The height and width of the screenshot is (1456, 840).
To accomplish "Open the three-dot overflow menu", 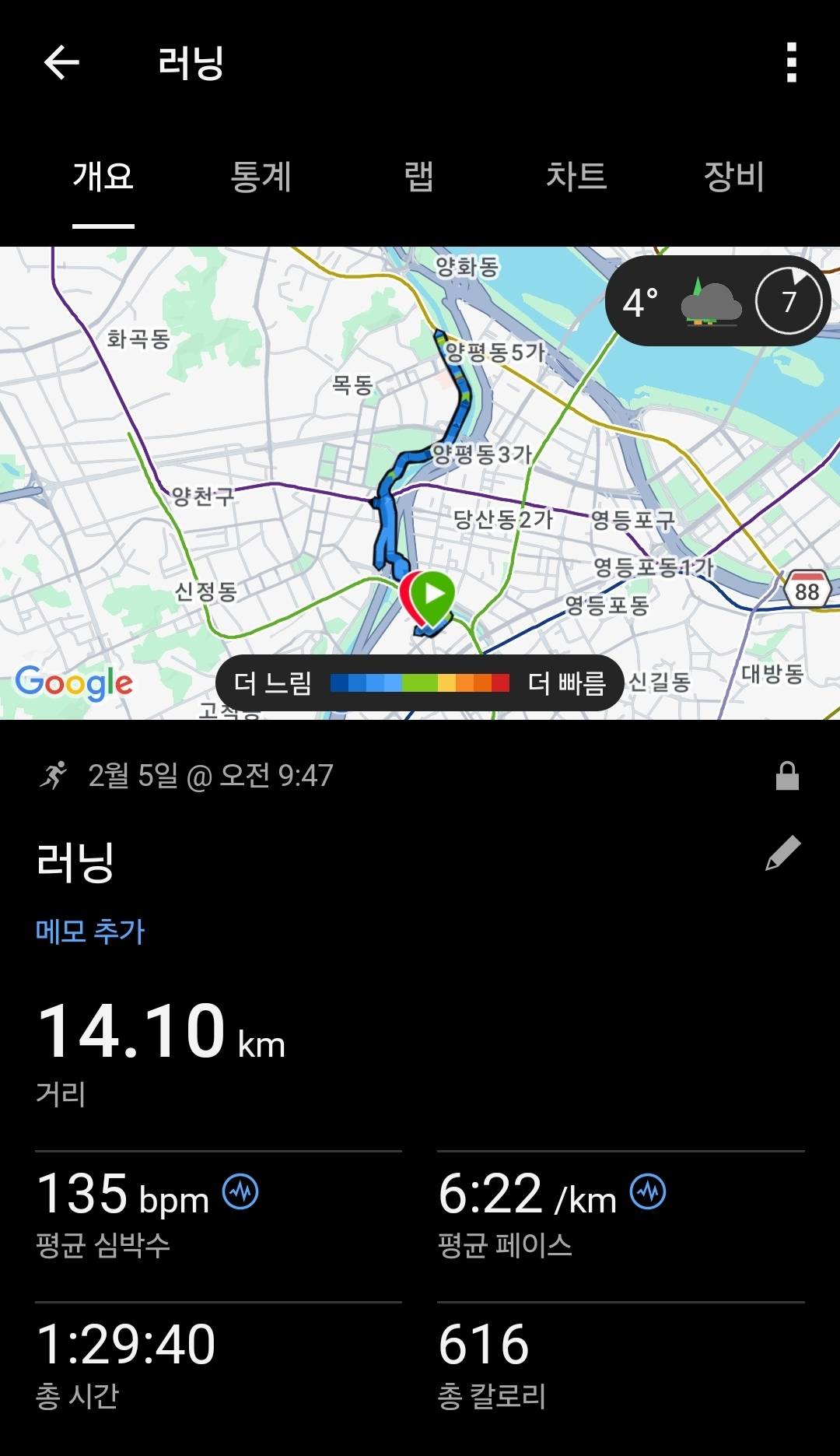I will [x=792, y=63].
